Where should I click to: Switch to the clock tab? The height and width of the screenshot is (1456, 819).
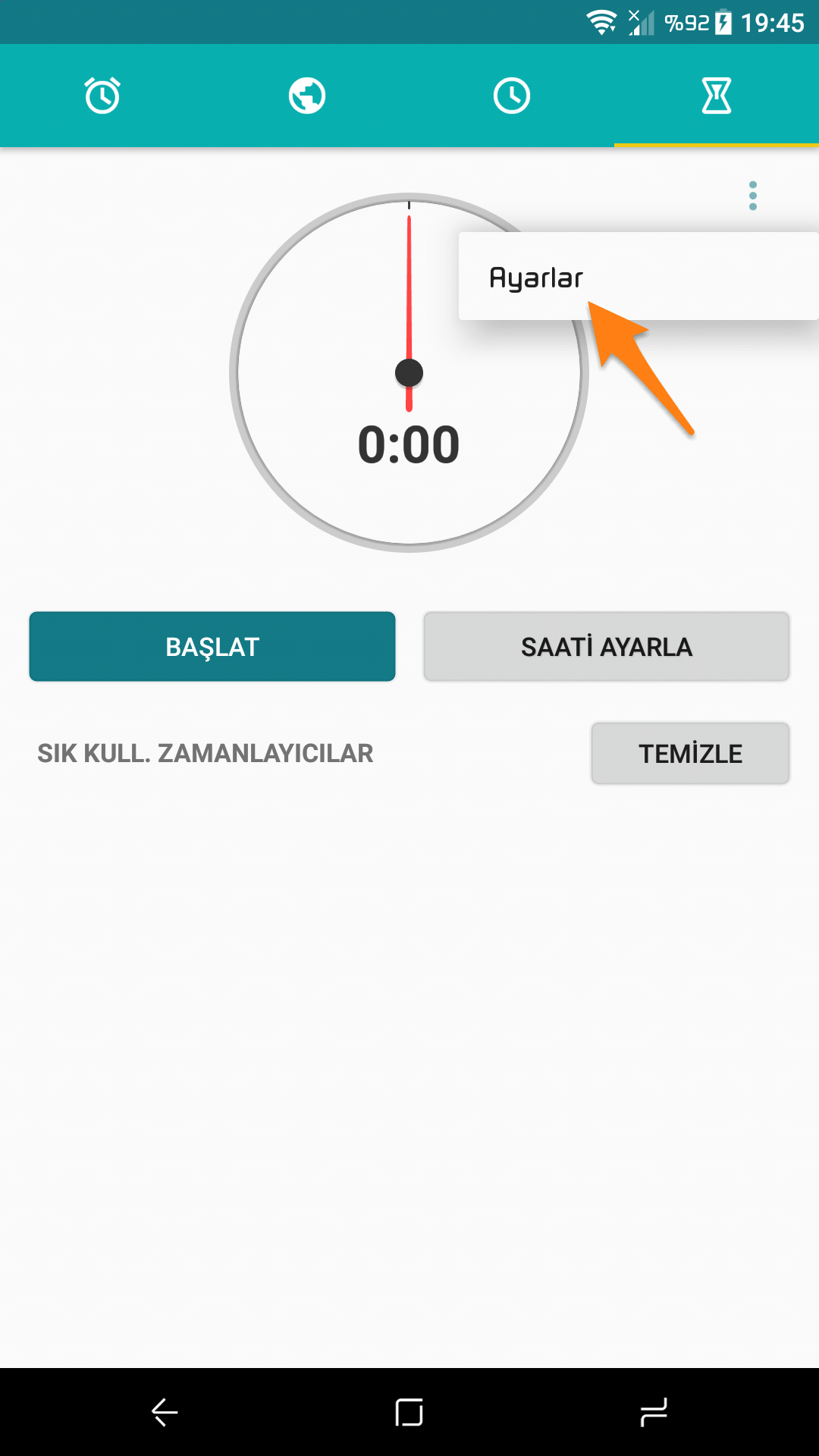[x=512, y=96]
